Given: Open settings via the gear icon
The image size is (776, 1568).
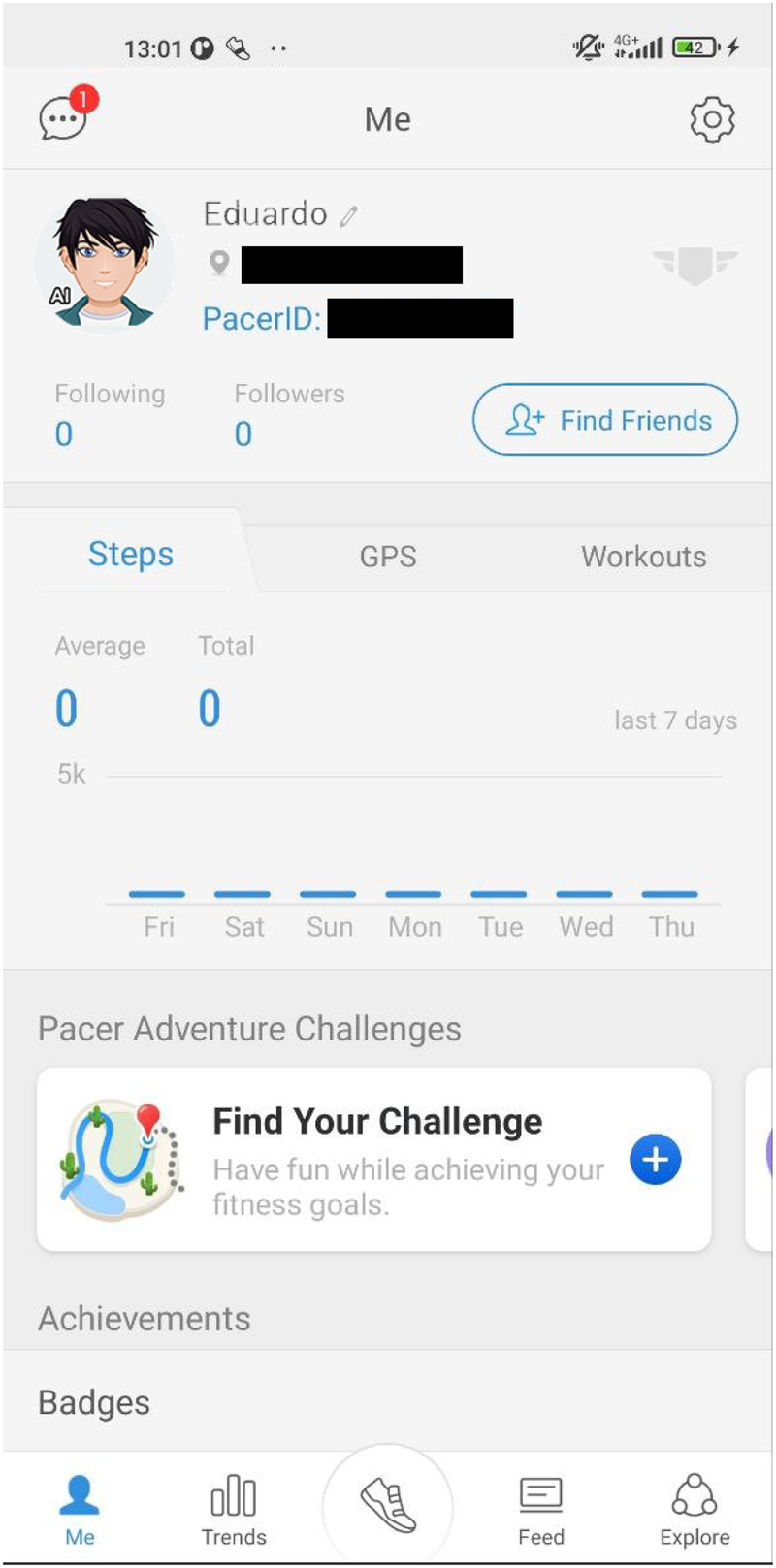Looking at the screenshot, I should (x=712, y=119).
